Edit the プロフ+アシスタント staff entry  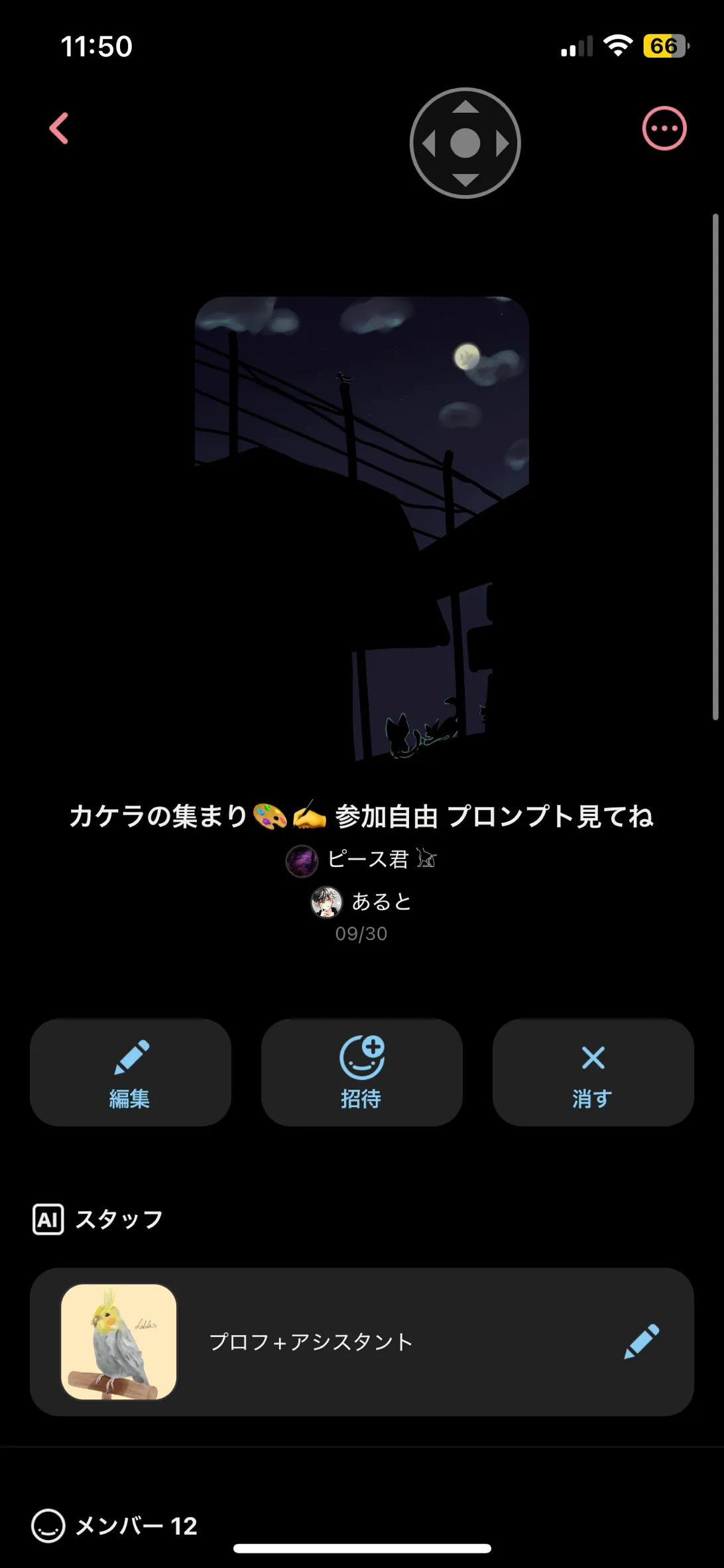click(x=641, y=1341)
